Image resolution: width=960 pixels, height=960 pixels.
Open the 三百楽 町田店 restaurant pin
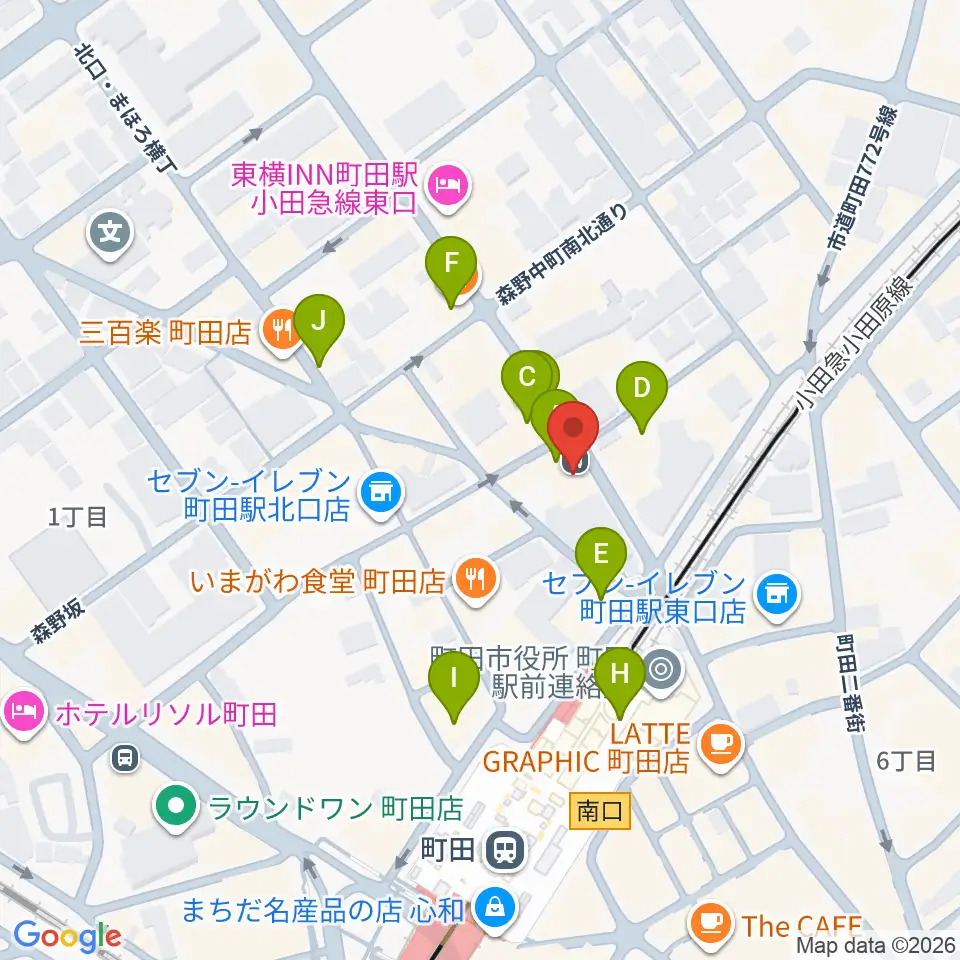pos(282,331)
